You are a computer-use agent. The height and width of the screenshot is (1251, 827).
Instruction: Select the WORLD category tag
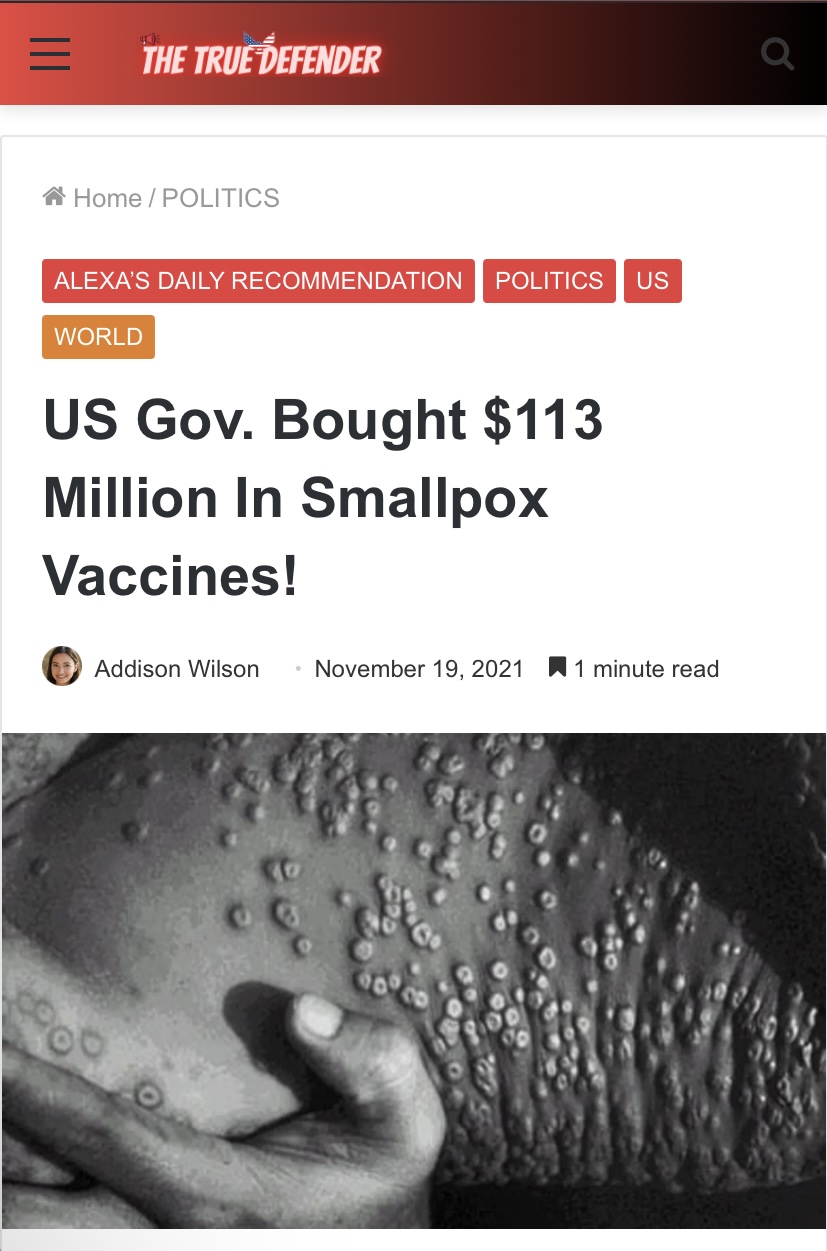click(98, 337)
